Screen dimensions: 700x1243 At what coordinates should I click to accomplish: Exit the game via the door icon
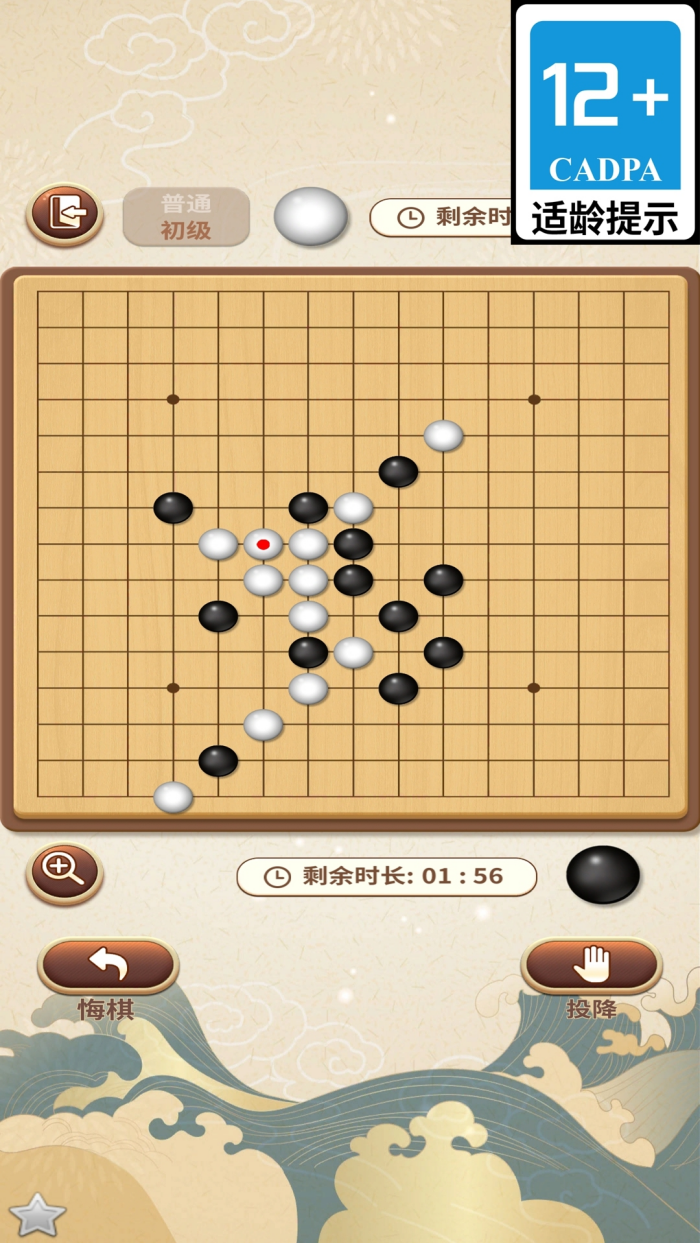pos(64,213)
